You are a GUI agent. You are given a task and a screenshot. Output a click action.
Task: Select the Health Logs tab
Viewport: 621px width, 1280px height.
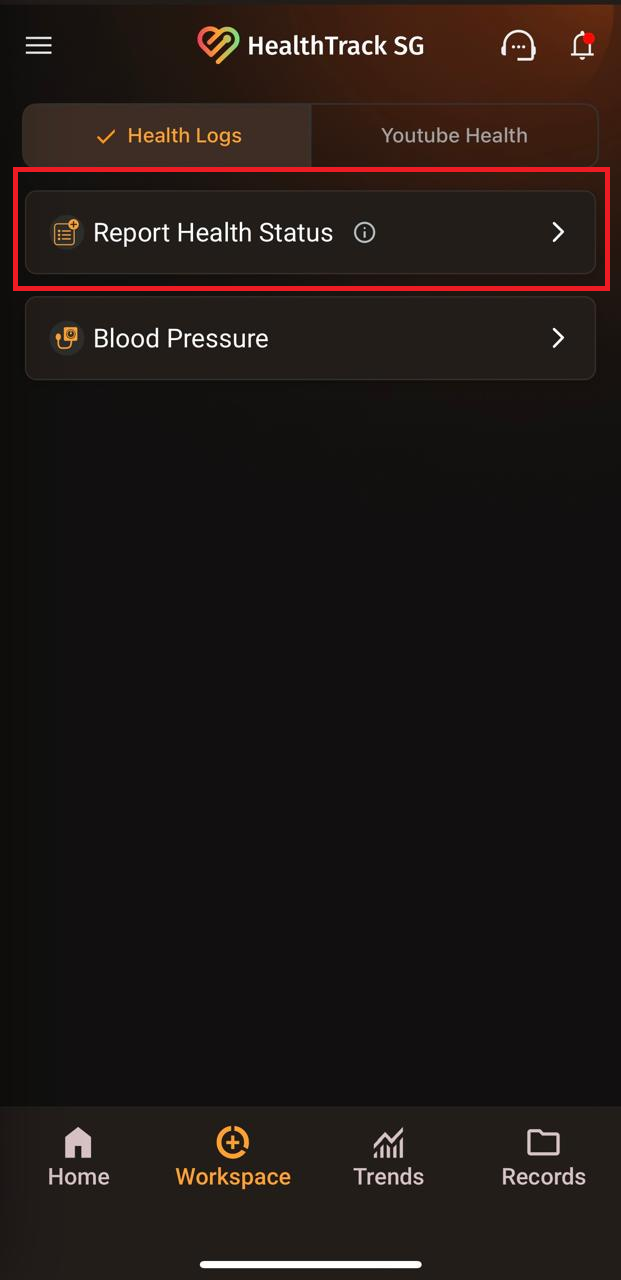(168, 136)
